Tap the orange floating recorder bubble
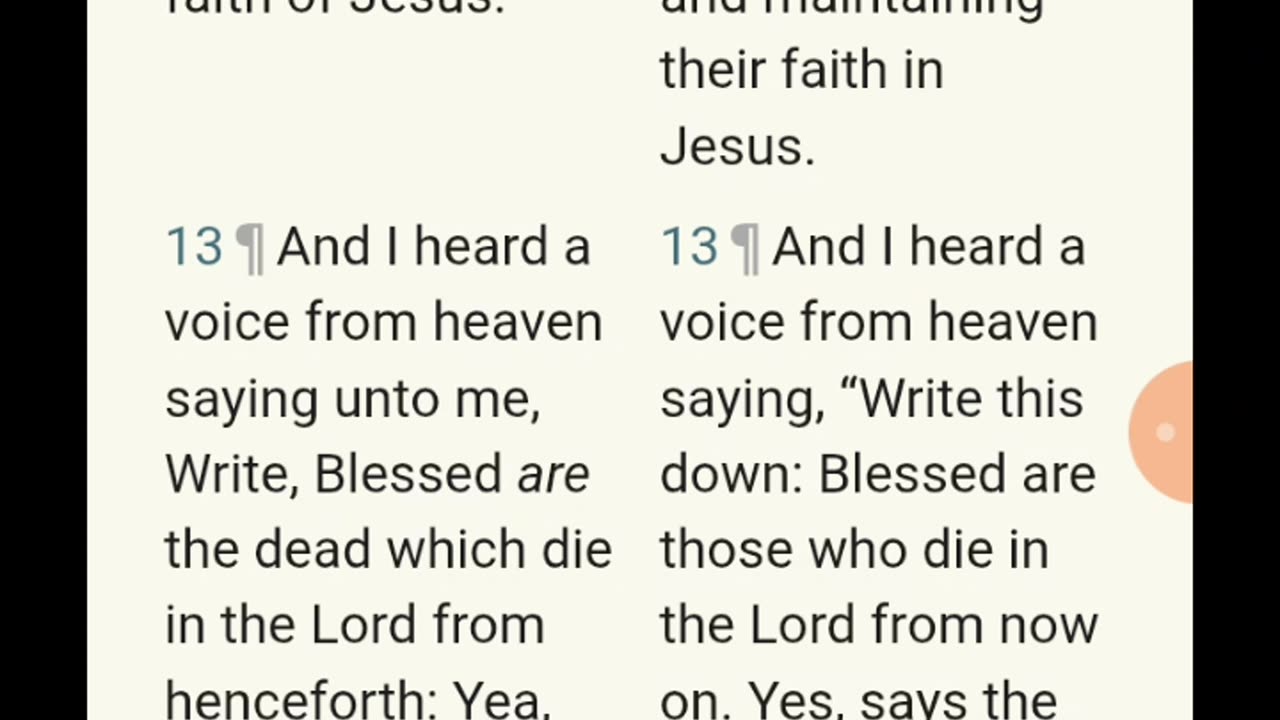The width and height of the screenshot is (1280, 720). [1163, 432]
